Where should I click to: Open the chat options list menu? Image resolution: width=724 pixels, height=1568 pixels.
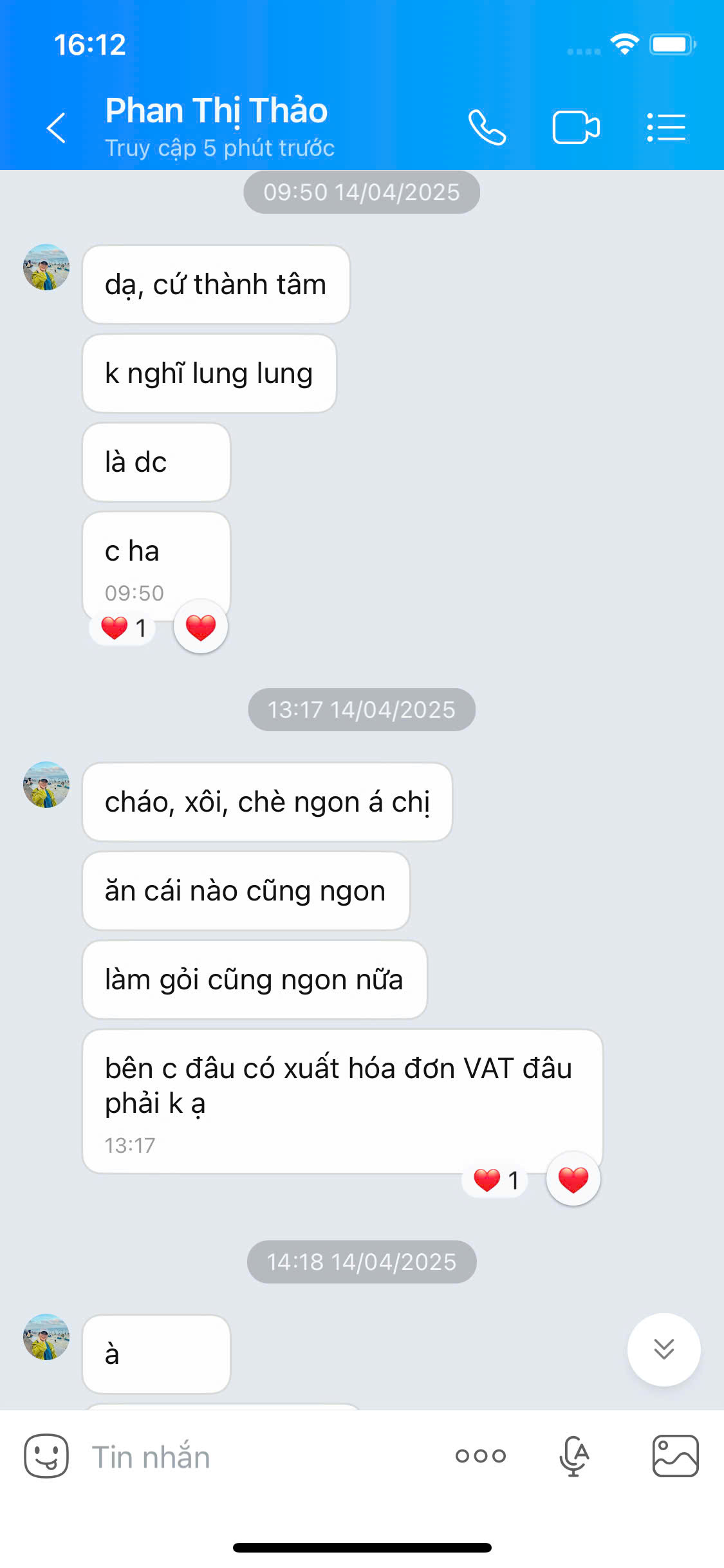pos(666,127)
